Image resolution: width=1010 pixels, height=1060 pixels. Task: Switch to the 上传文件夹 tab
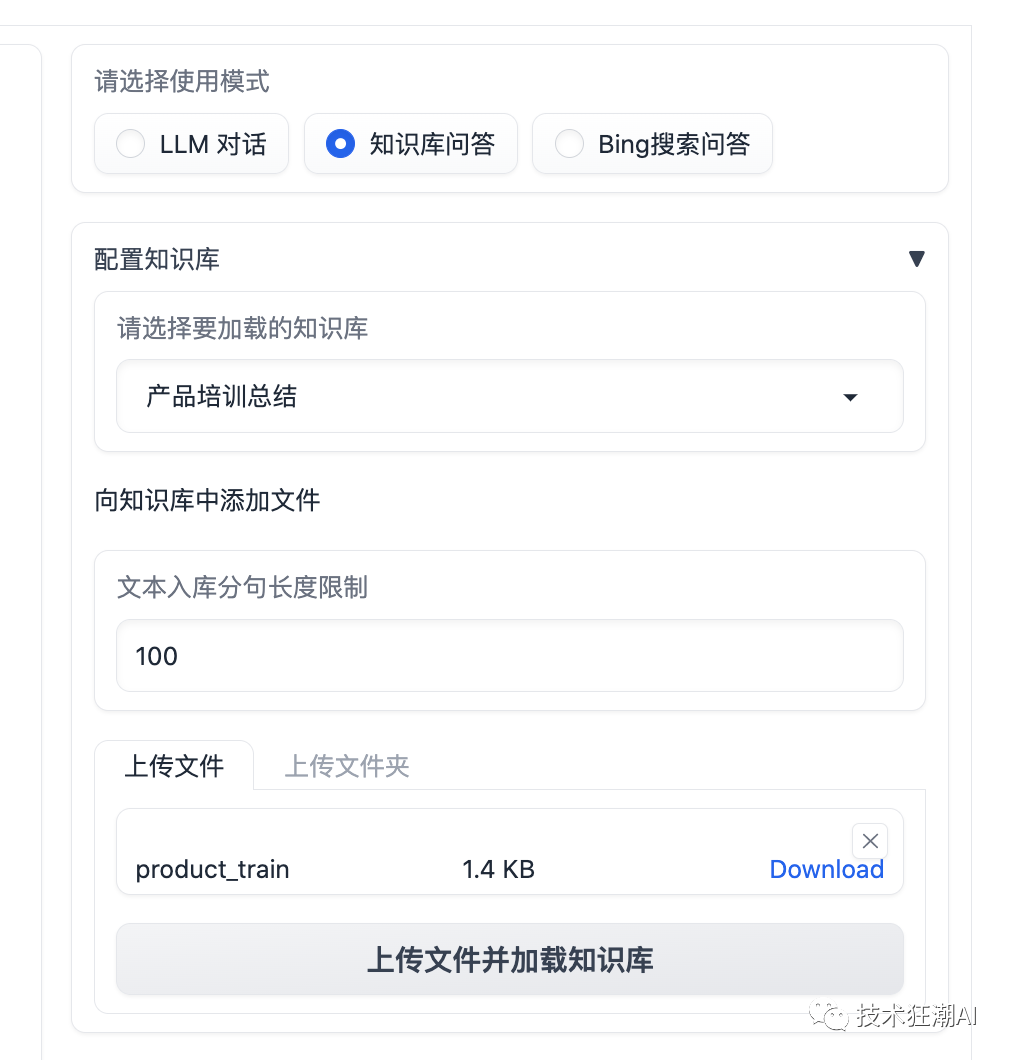347,766
